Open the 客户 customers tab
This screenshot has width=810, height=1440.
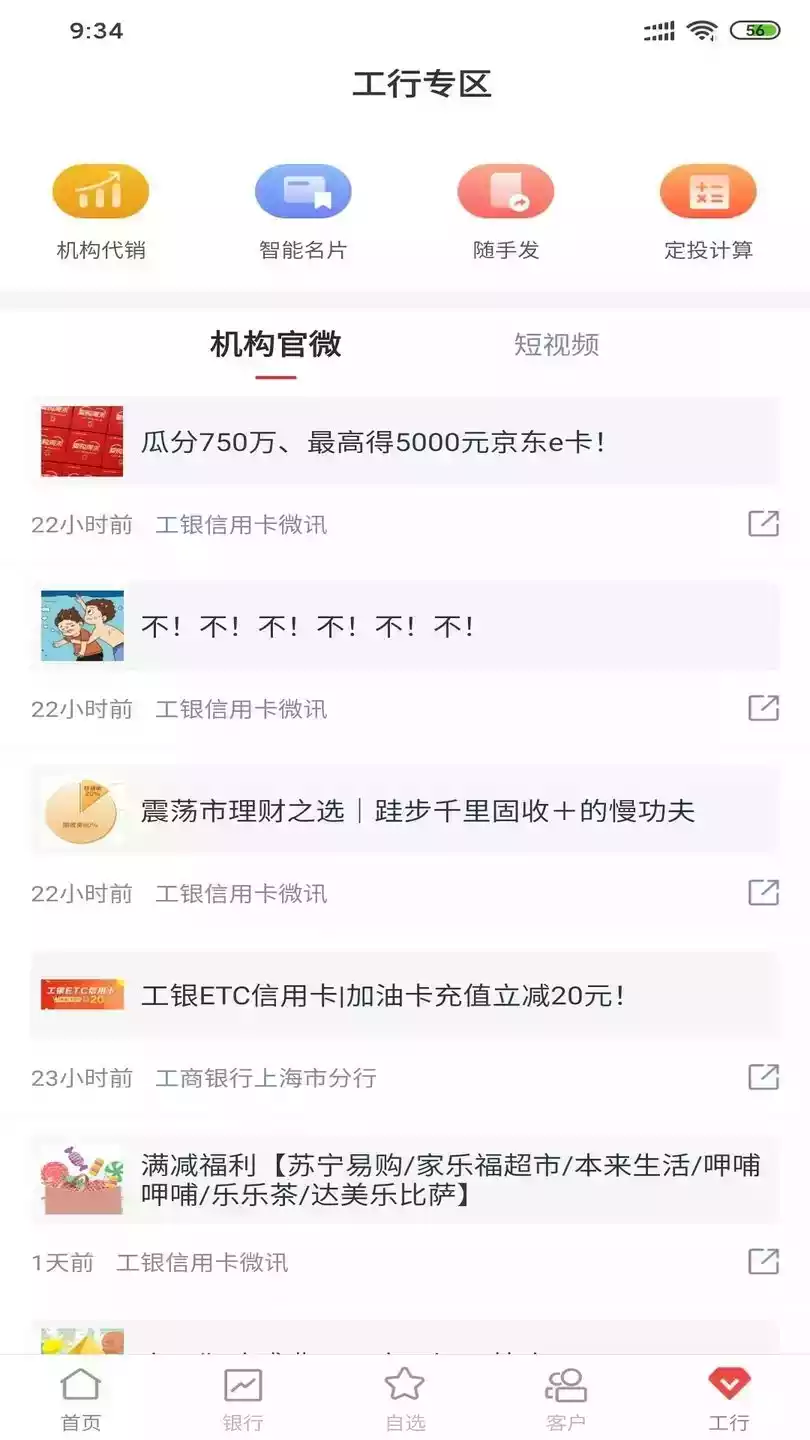coord(566,1399)
